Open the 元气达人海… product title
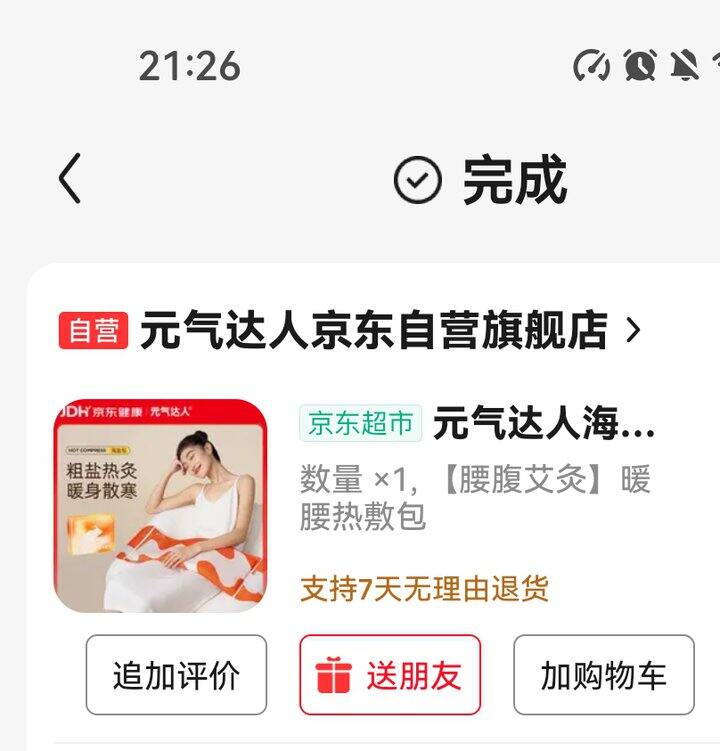 pos(544,424)
